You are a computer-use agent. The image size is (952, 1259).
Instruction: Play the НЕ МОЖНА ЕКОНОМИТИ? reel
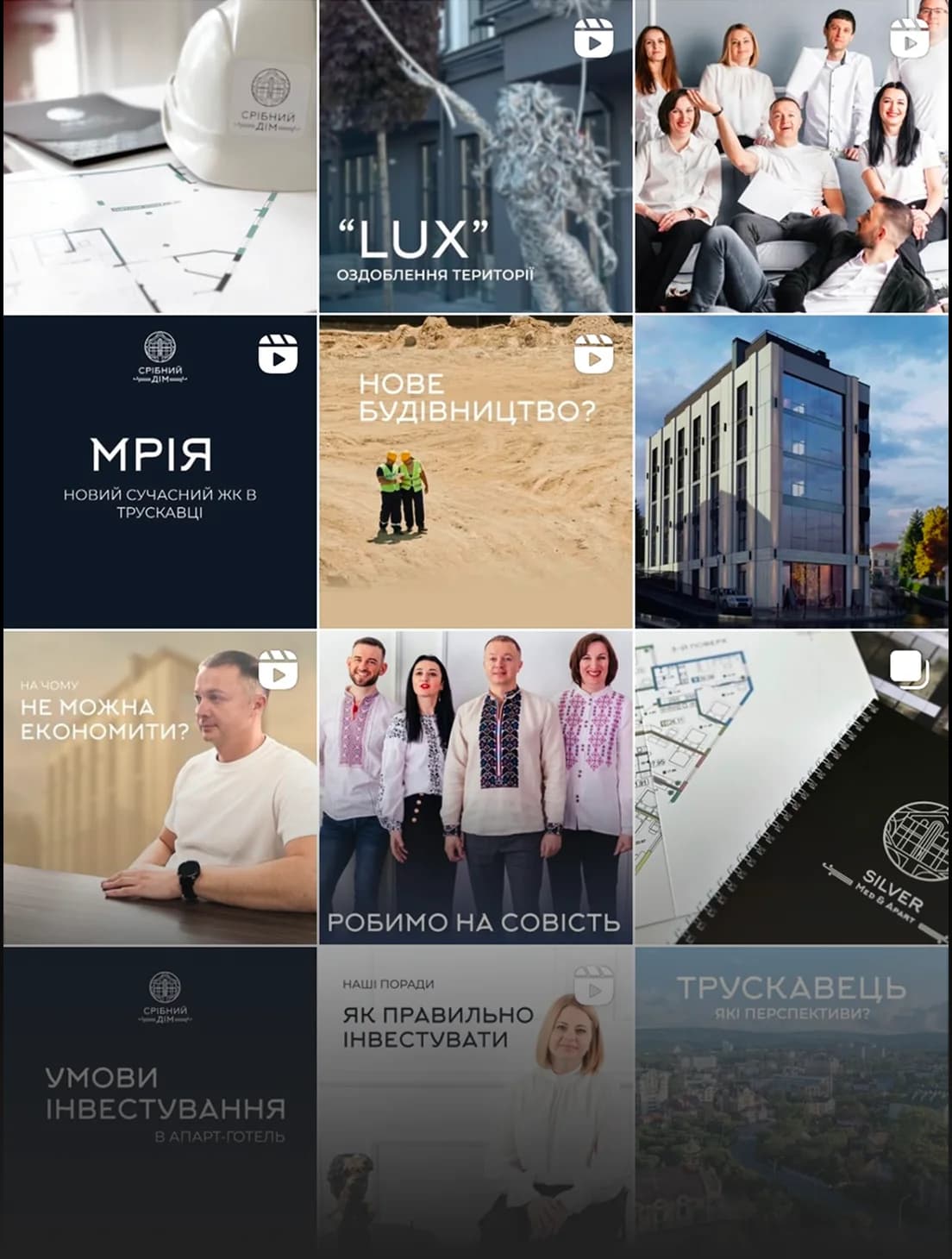pyautogui.click(x=160, y=787)
